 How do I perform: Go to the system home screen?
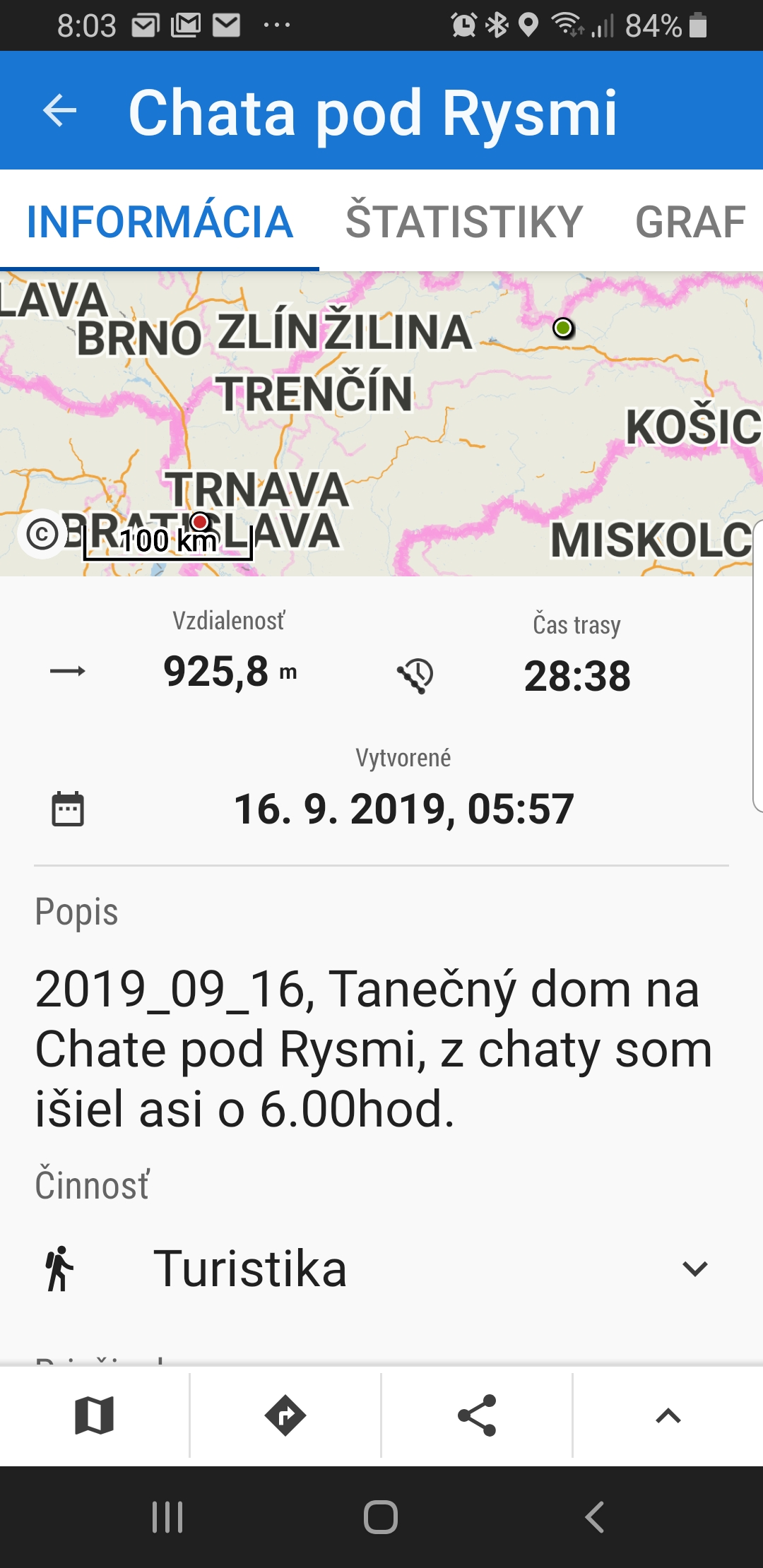381,1516
